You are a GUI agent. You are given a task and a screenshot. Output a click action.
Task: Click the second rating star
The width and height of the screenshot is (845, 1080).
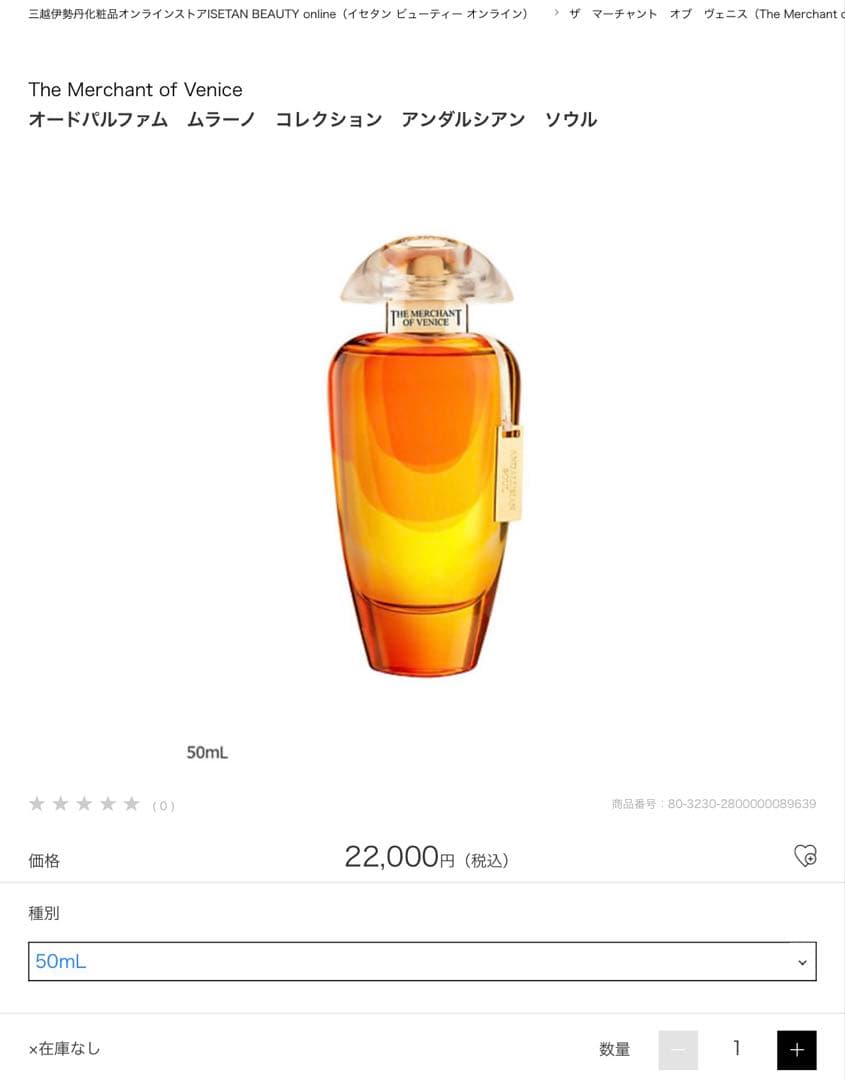[x=61, y=803]
